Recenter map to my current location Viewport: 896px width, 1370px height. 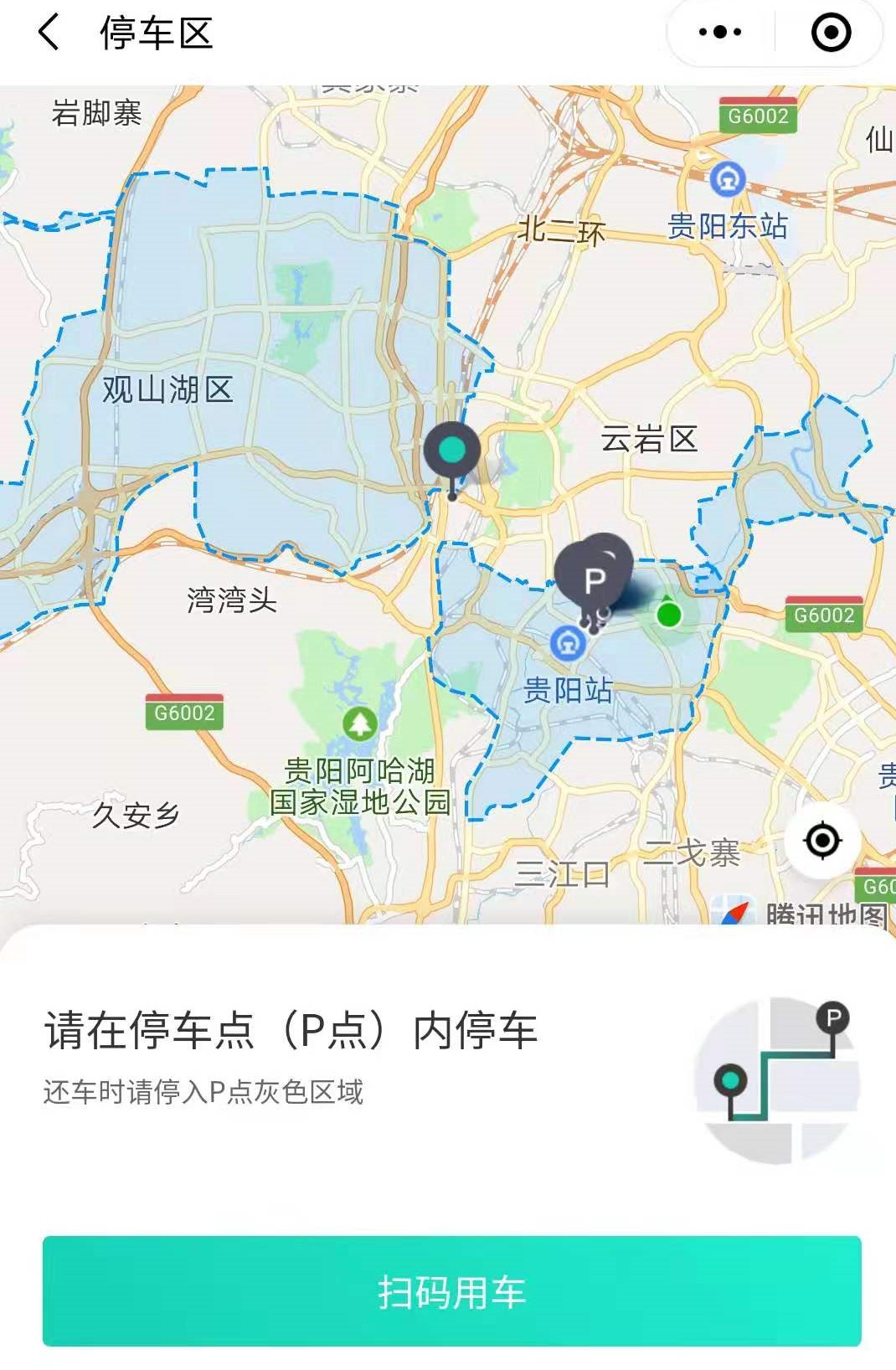click(821, 840)
